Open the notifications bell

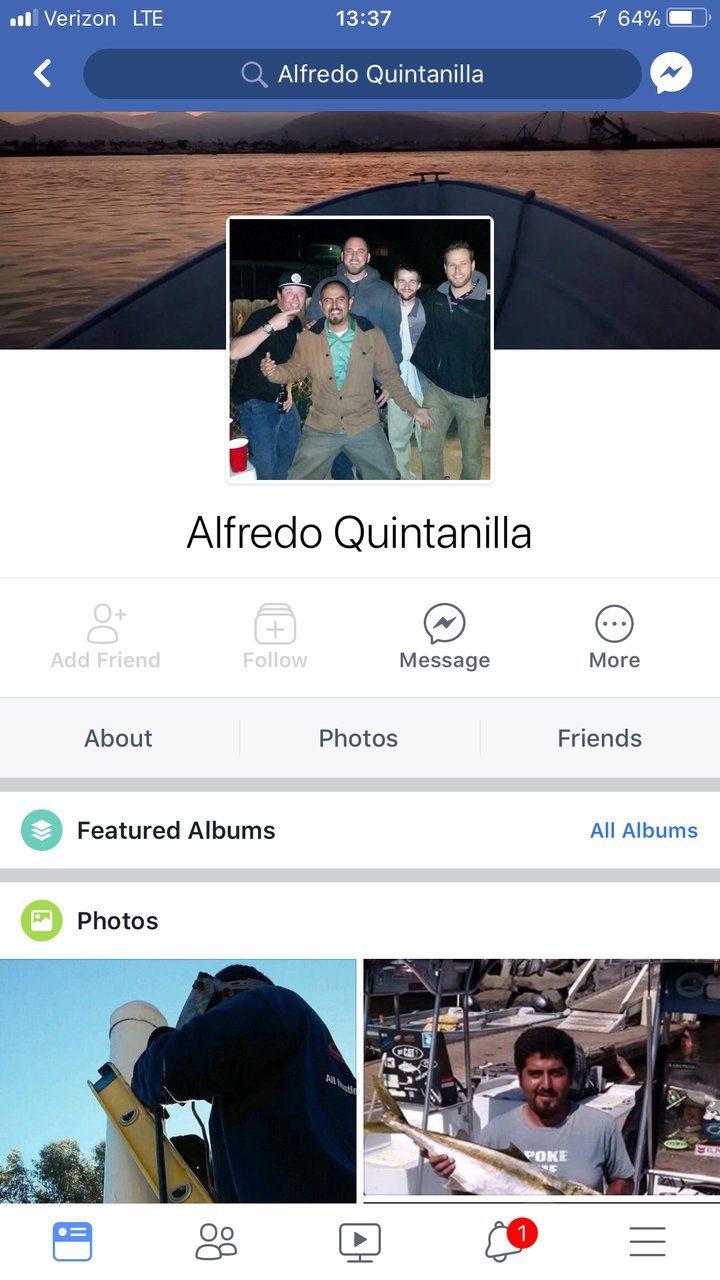pyautogui.click(x=506, y=1240)
